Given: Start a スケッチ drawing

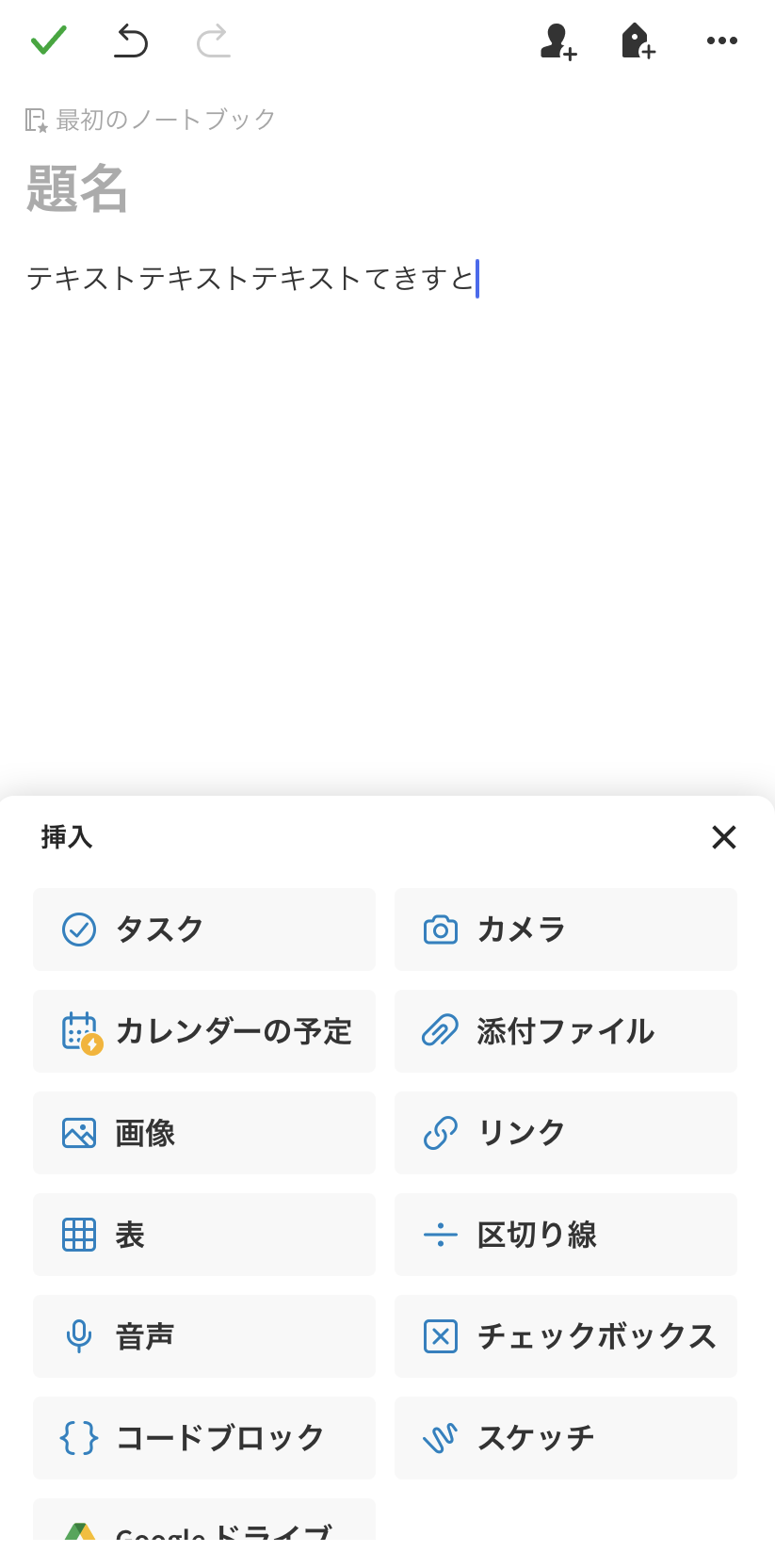Looking at the screenshot, I should (565, 1438).
